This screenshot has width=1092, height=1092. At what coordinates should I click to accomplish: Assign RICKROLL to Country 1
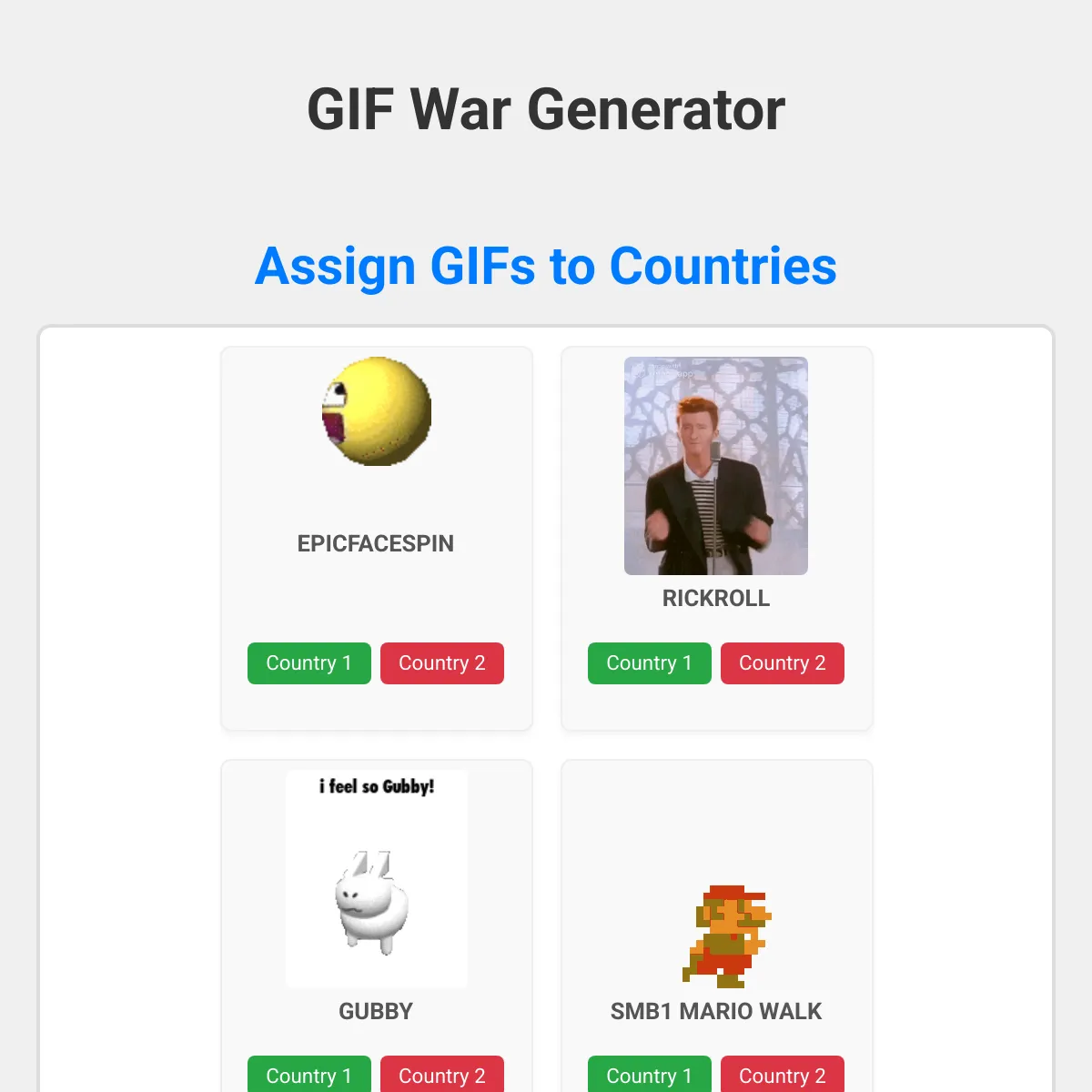coord(649,662)
